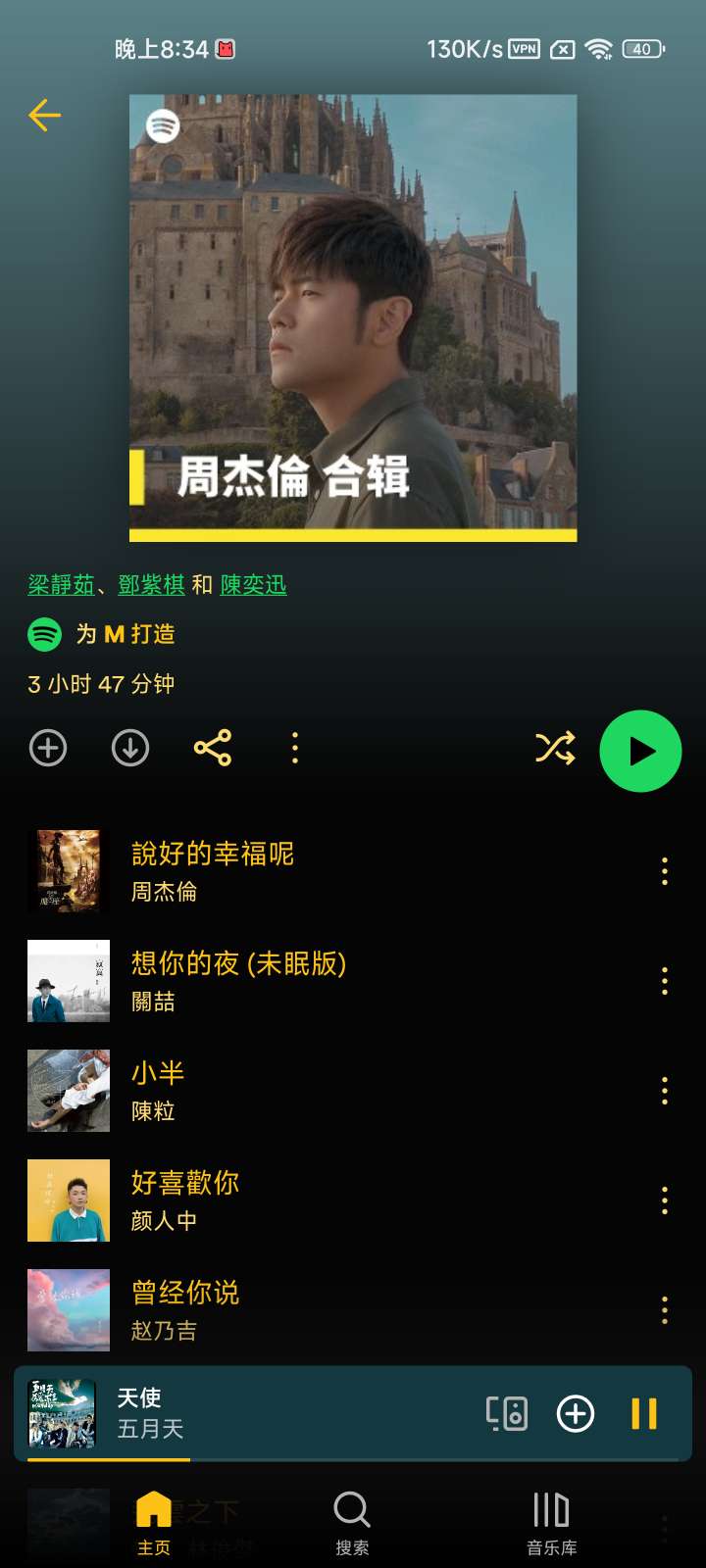
Task: Add this playlist to your library
Action: (48, 749)
